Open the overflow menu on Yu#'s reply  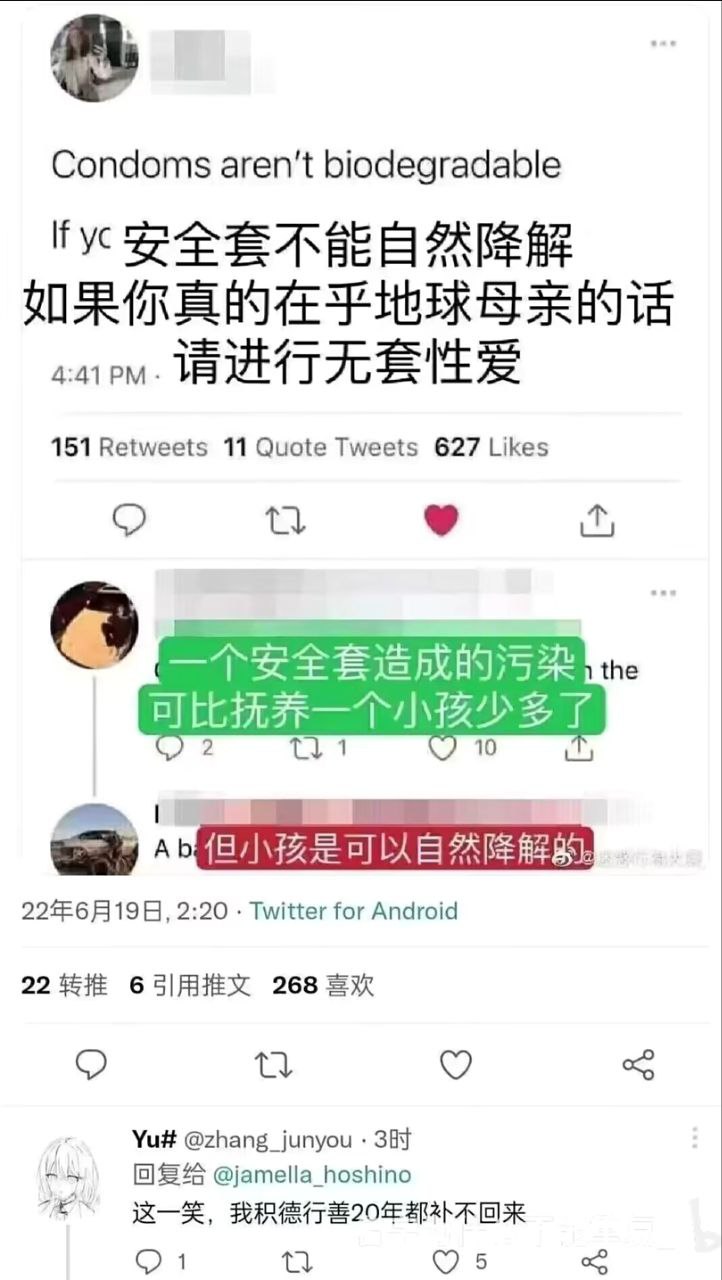pos(695,1139)
